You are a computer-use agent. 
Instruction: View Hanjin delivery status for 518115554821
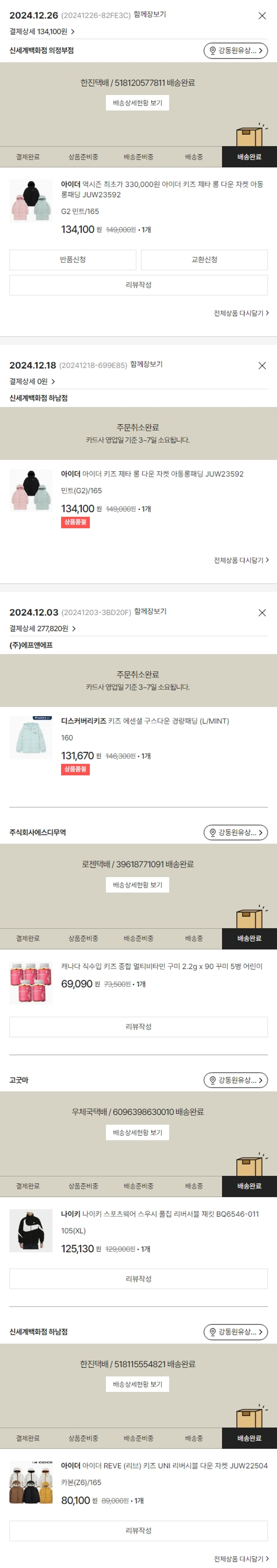click(x=138, y=1384)
